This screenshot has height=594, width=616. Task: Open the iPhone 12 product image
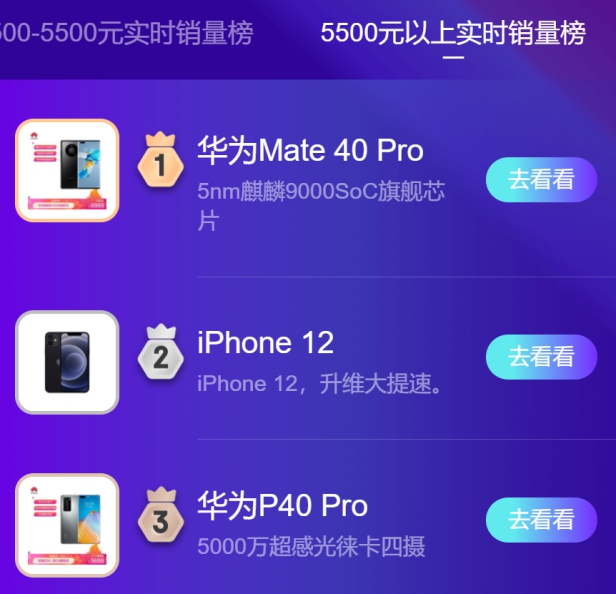(67, 362)
